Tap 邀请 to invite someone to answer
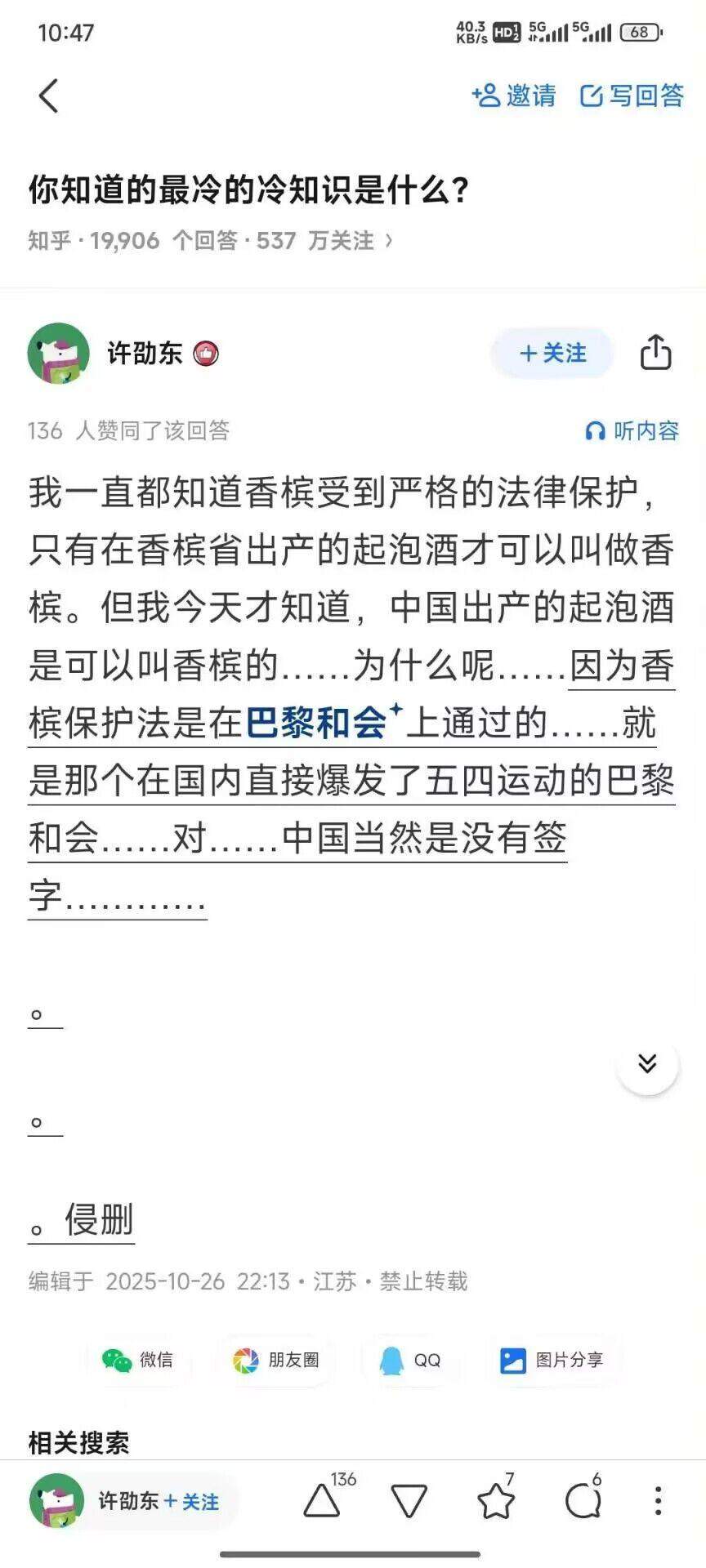 pyautogui.click(x=513, y=96)
